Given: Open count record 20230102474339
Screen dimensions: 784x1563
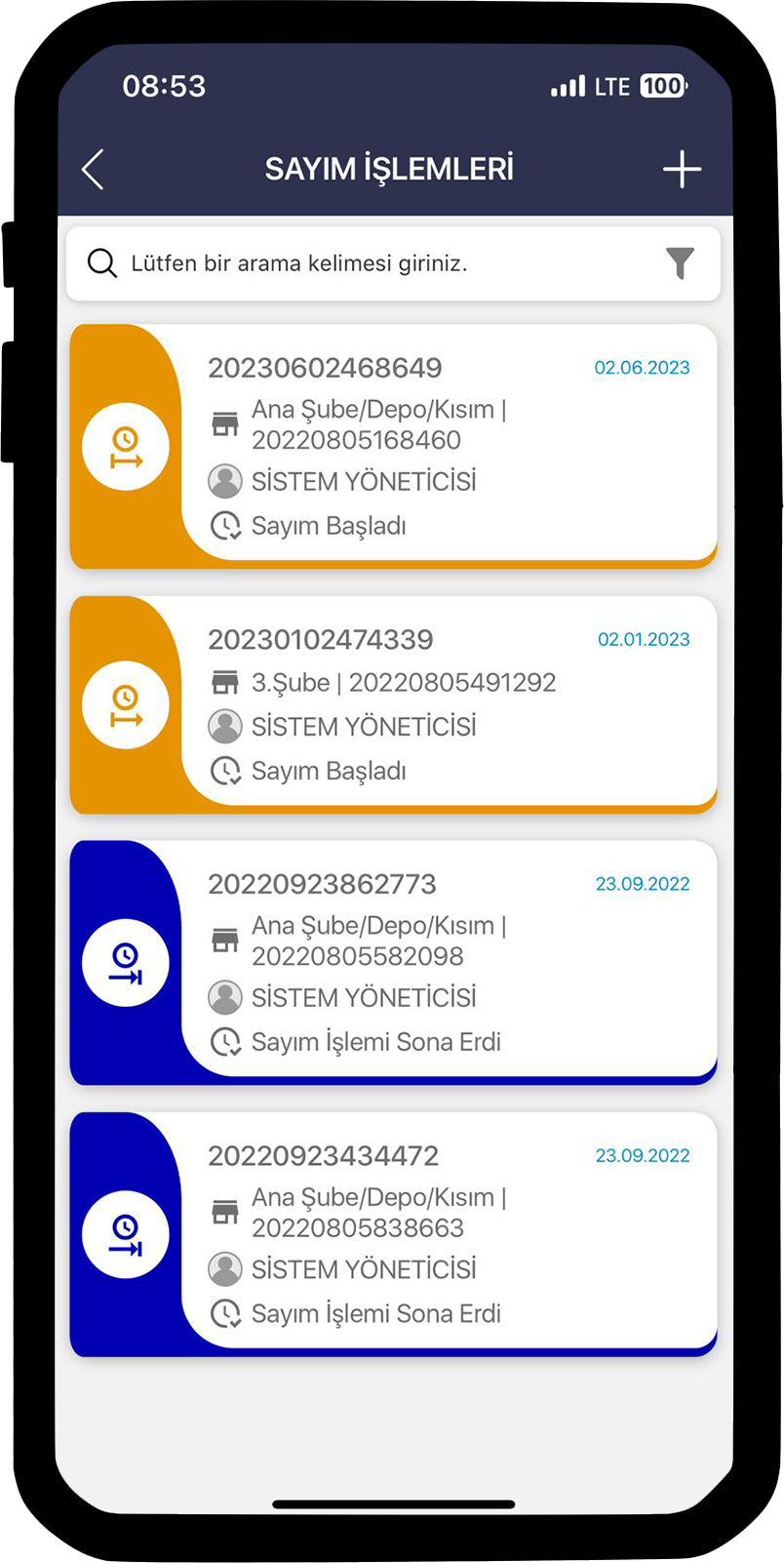Looking at the screenshot, I should coord(394,705).
